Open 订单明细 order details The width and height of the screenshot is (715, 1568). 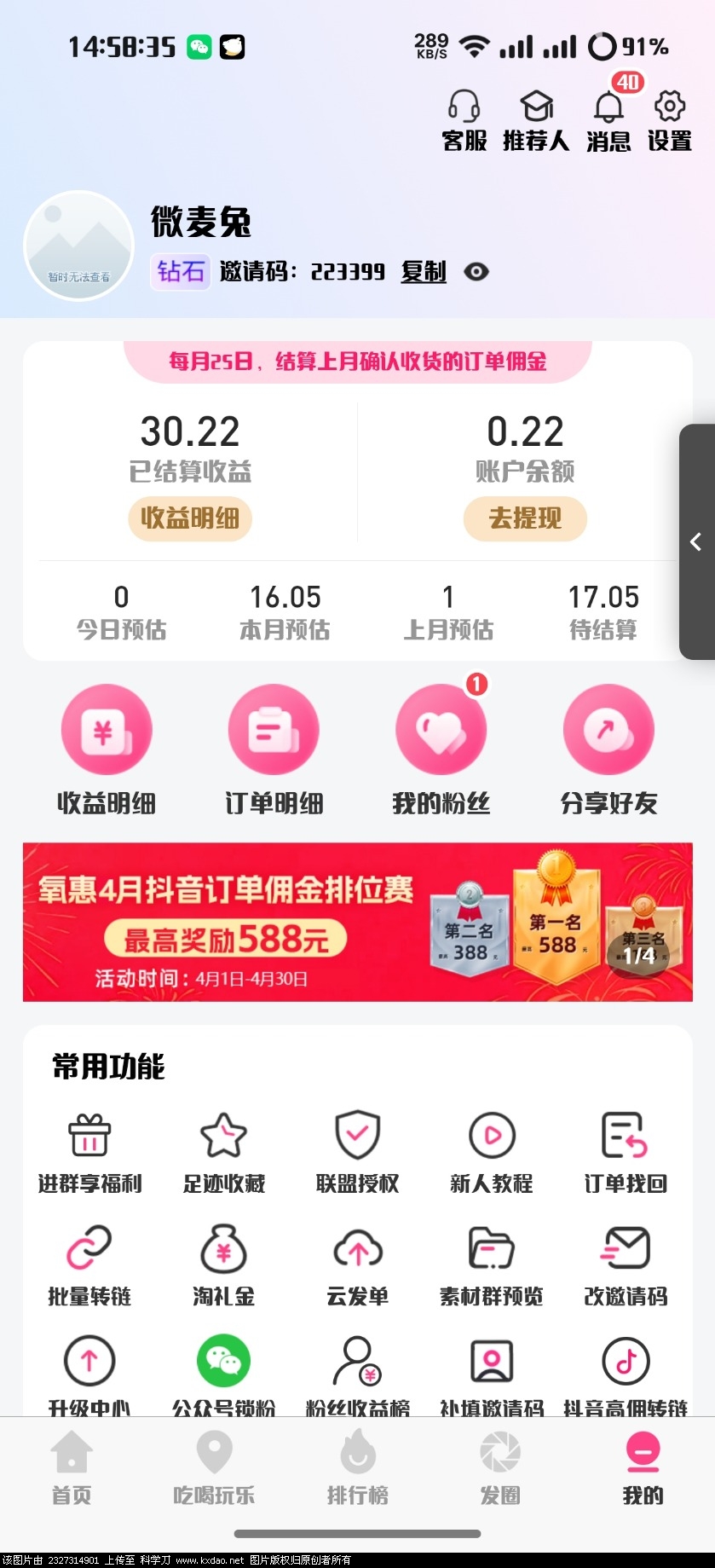[274, 749]
